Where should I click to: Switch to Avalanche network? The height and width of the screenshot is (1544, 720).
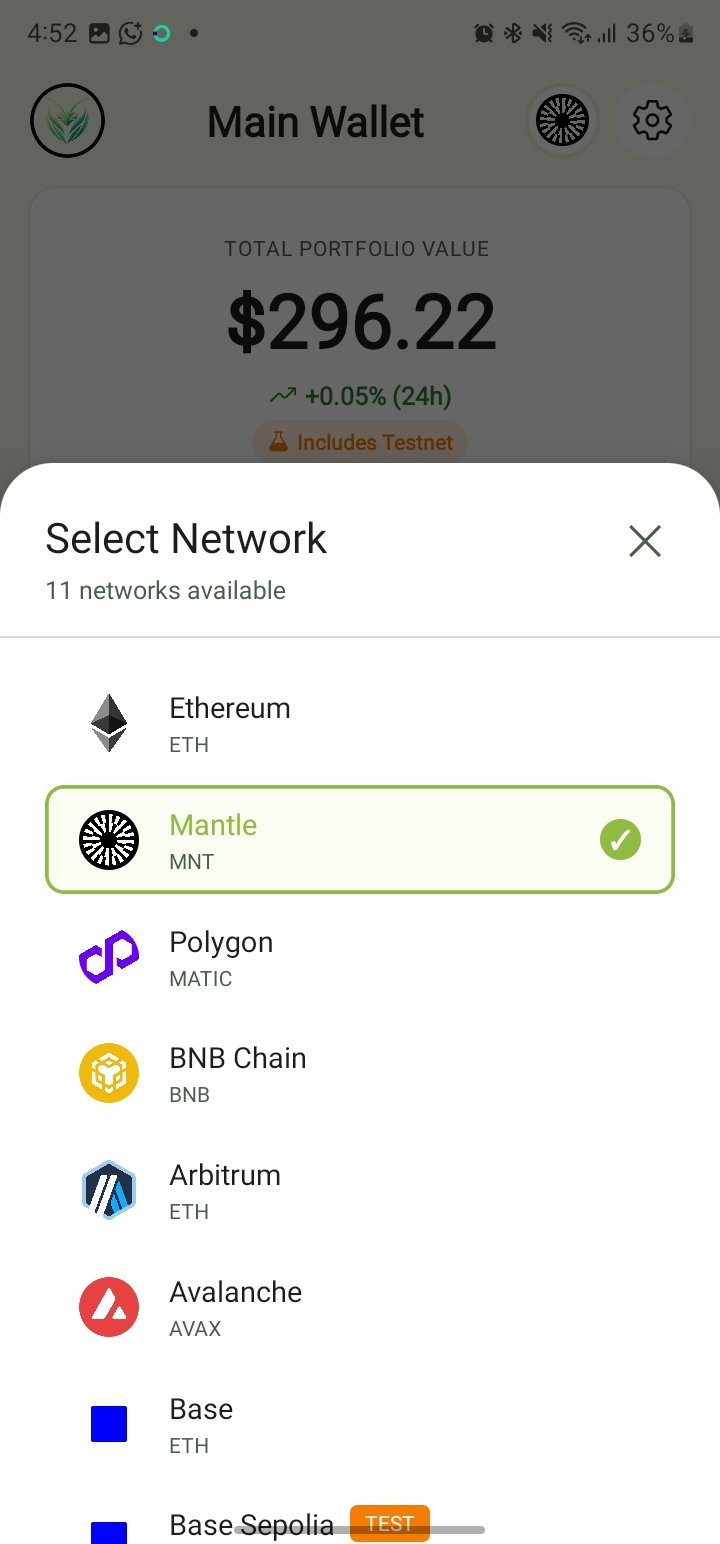click(360, 1307)
